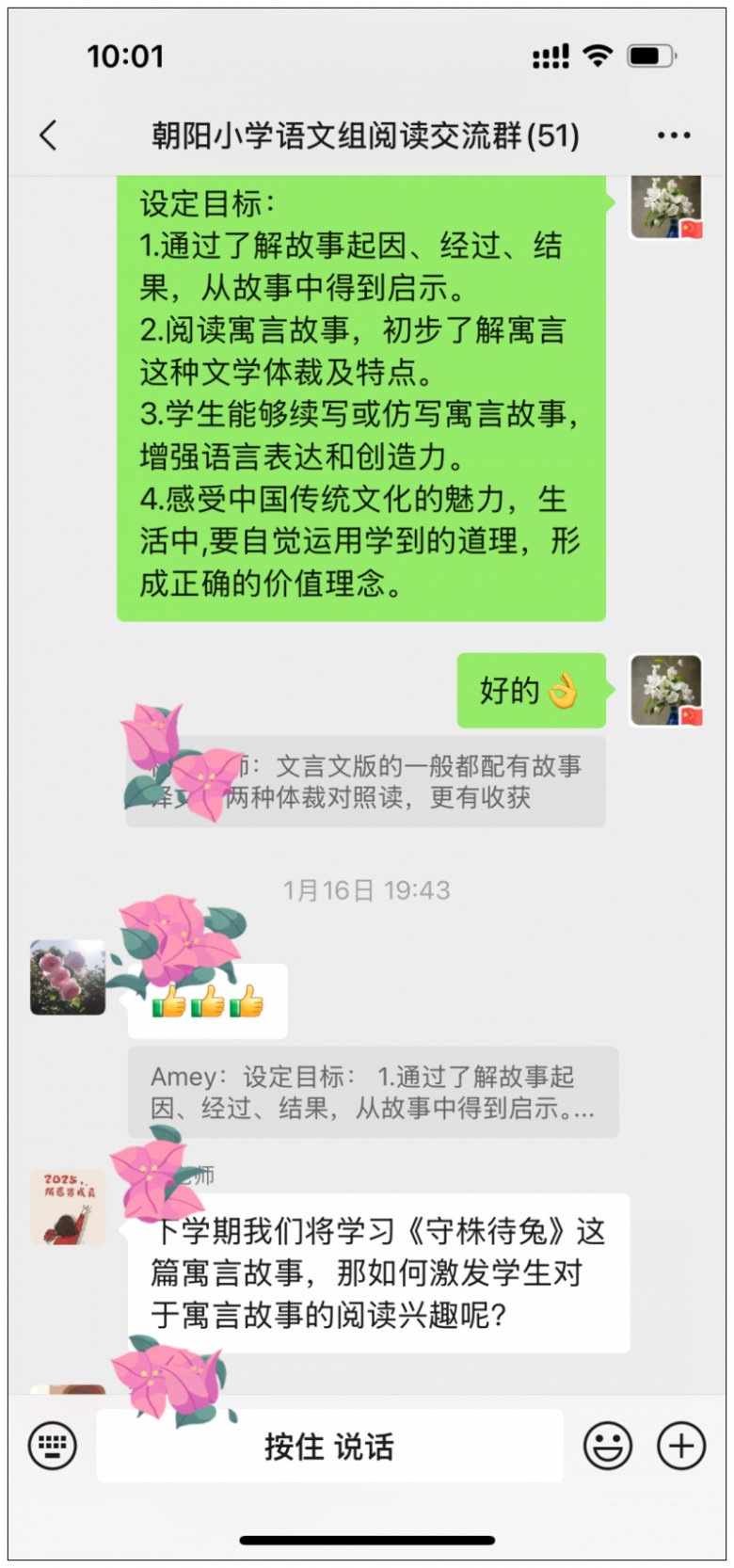This screenshot has width=734, height=1568.
Task: Jump to the quoted 文言文版 message
Action: (x=376, y=782)
